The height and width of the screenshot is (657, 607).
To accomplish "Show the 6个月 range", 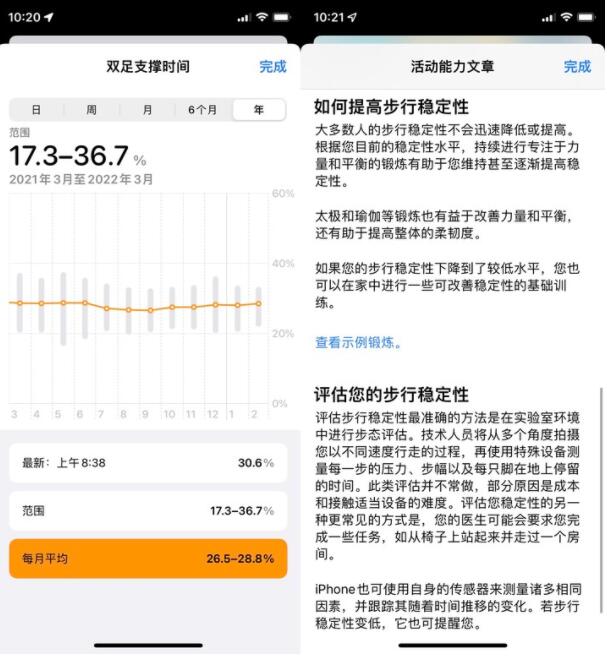I will click(x=203, y=110).
